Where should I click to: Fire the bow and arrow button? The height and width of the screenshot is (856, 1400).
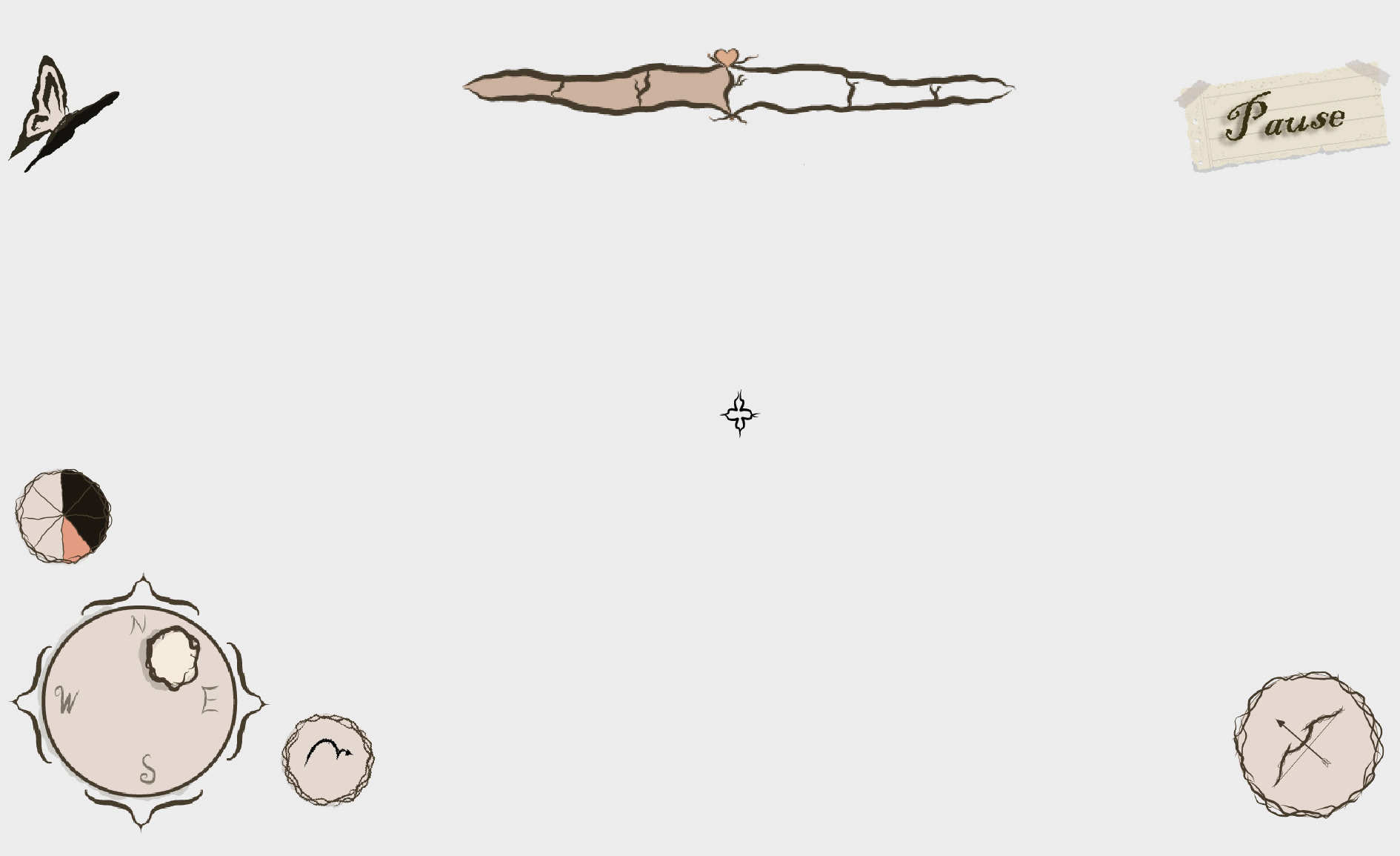point(1309,745)
